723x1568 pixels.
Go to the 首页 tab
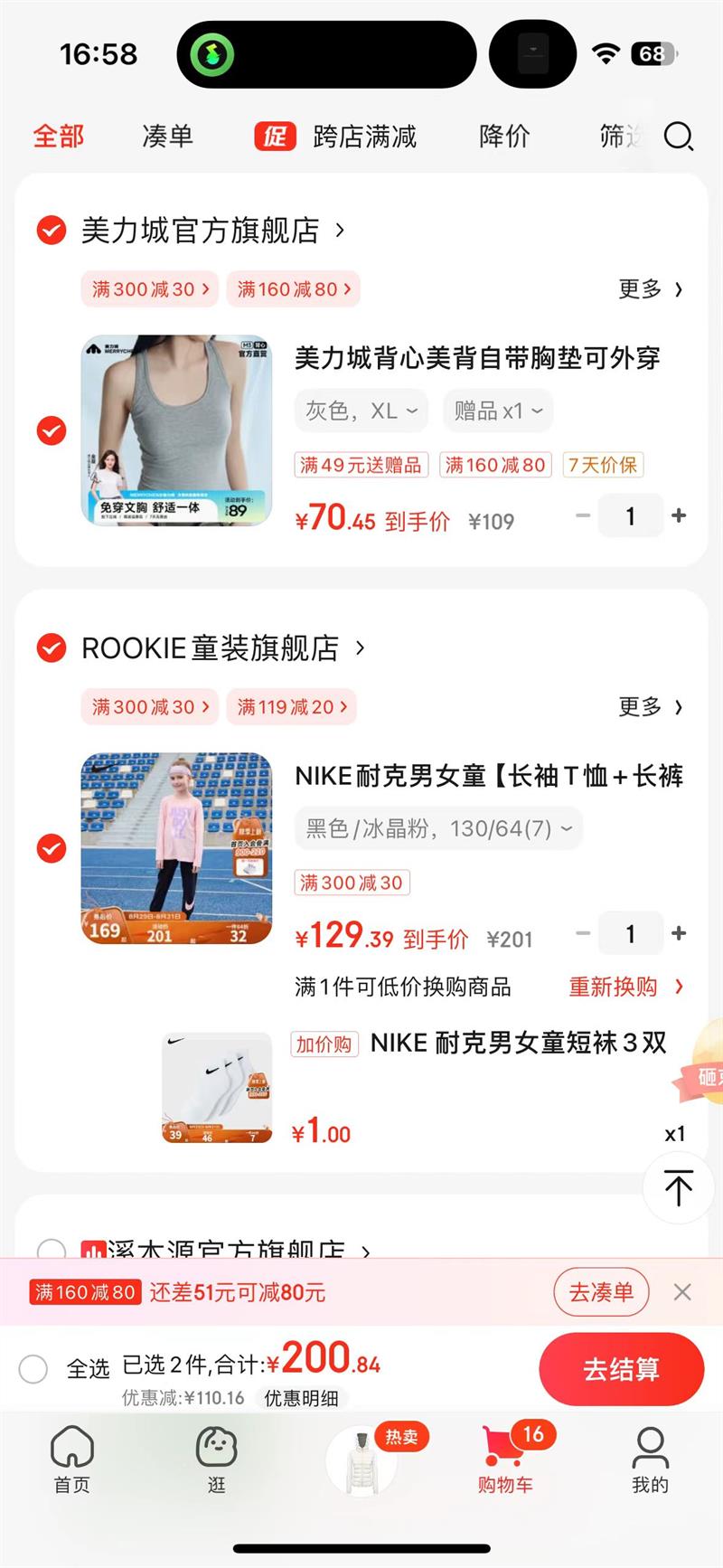tap(72, 1459)
